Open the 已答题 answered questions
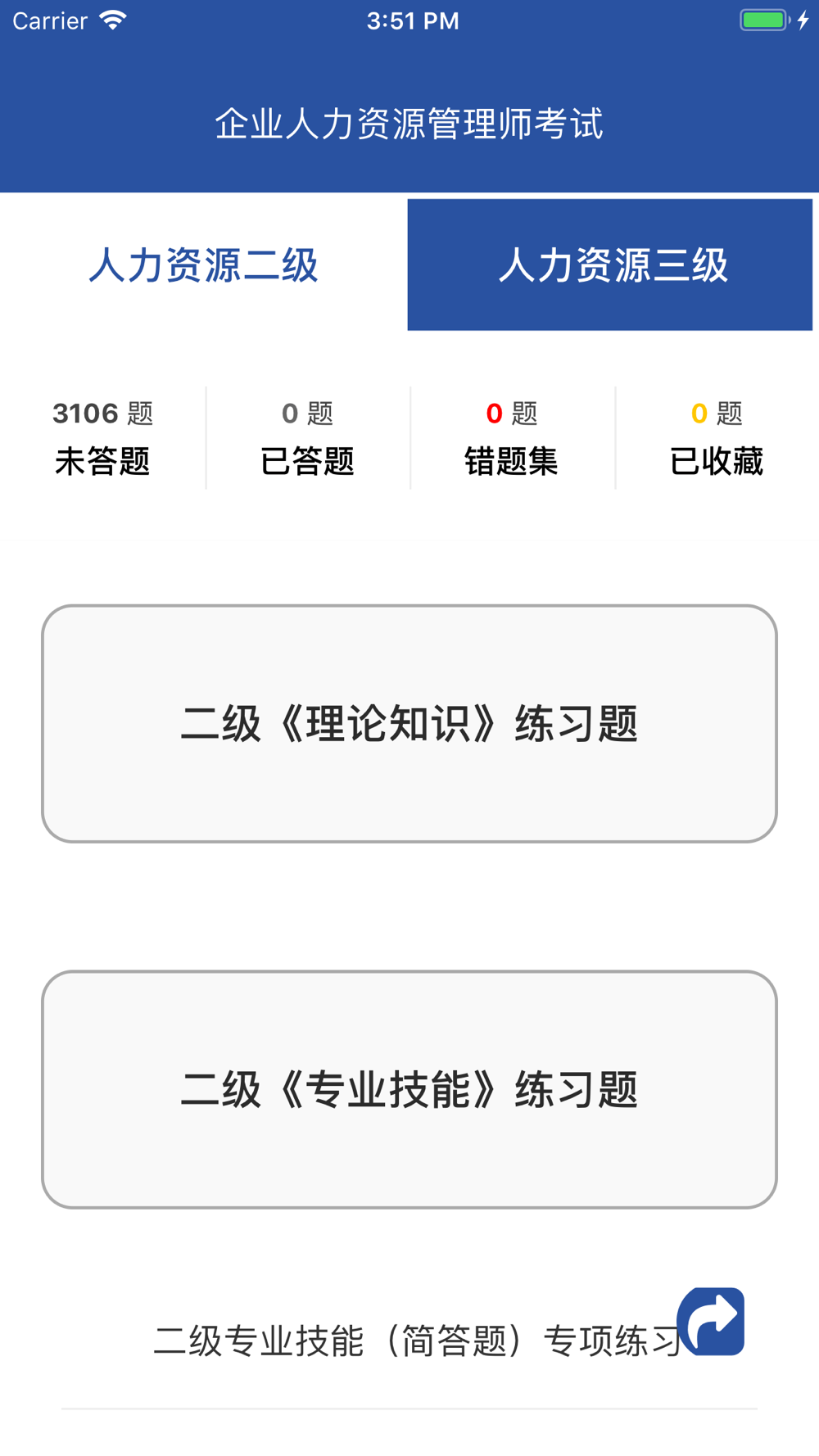 point(308,437)
